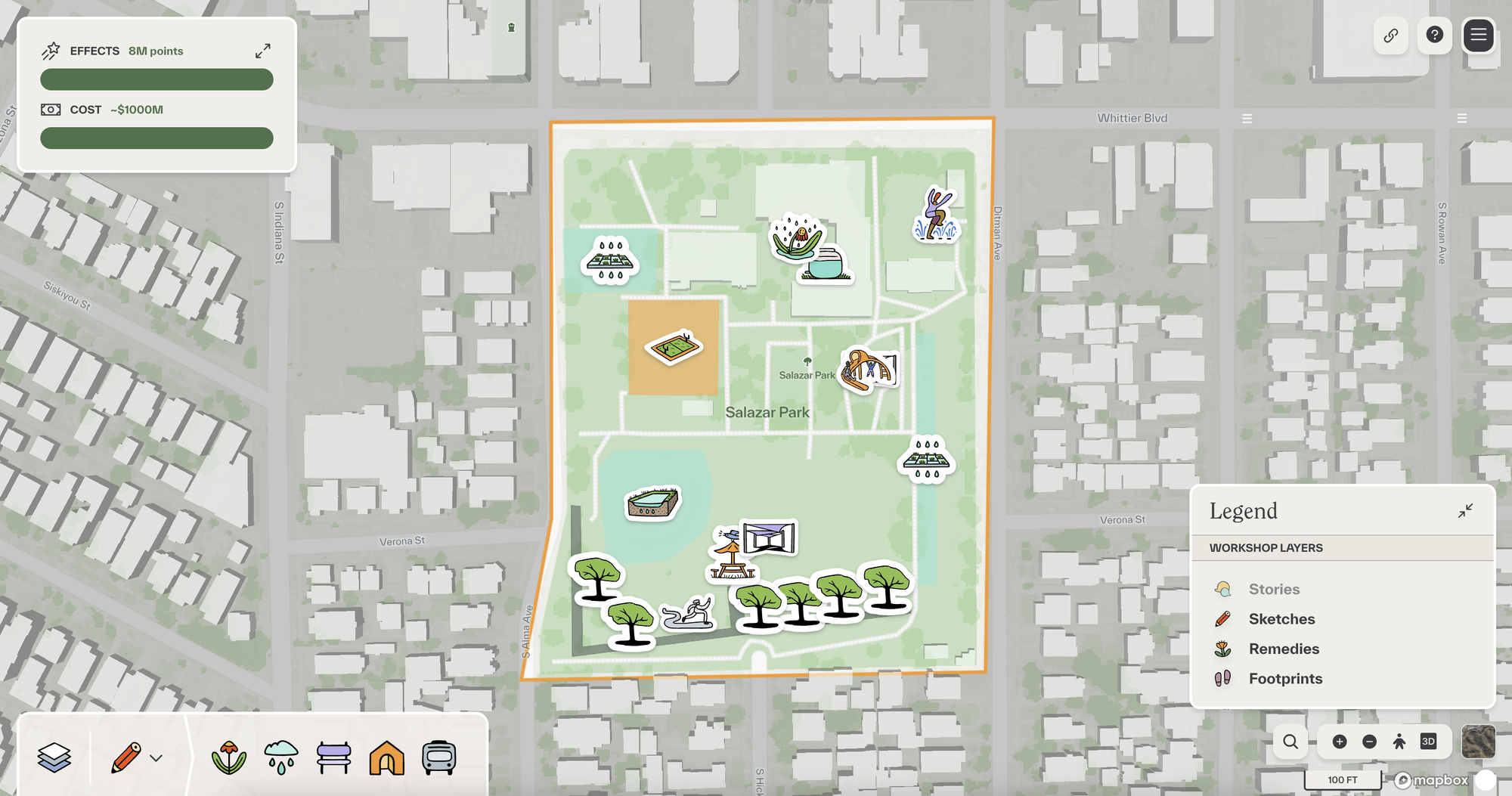The width and height of the screenshot is (1512, 796).
Task: Open the layers stack button
Action: 54,757
